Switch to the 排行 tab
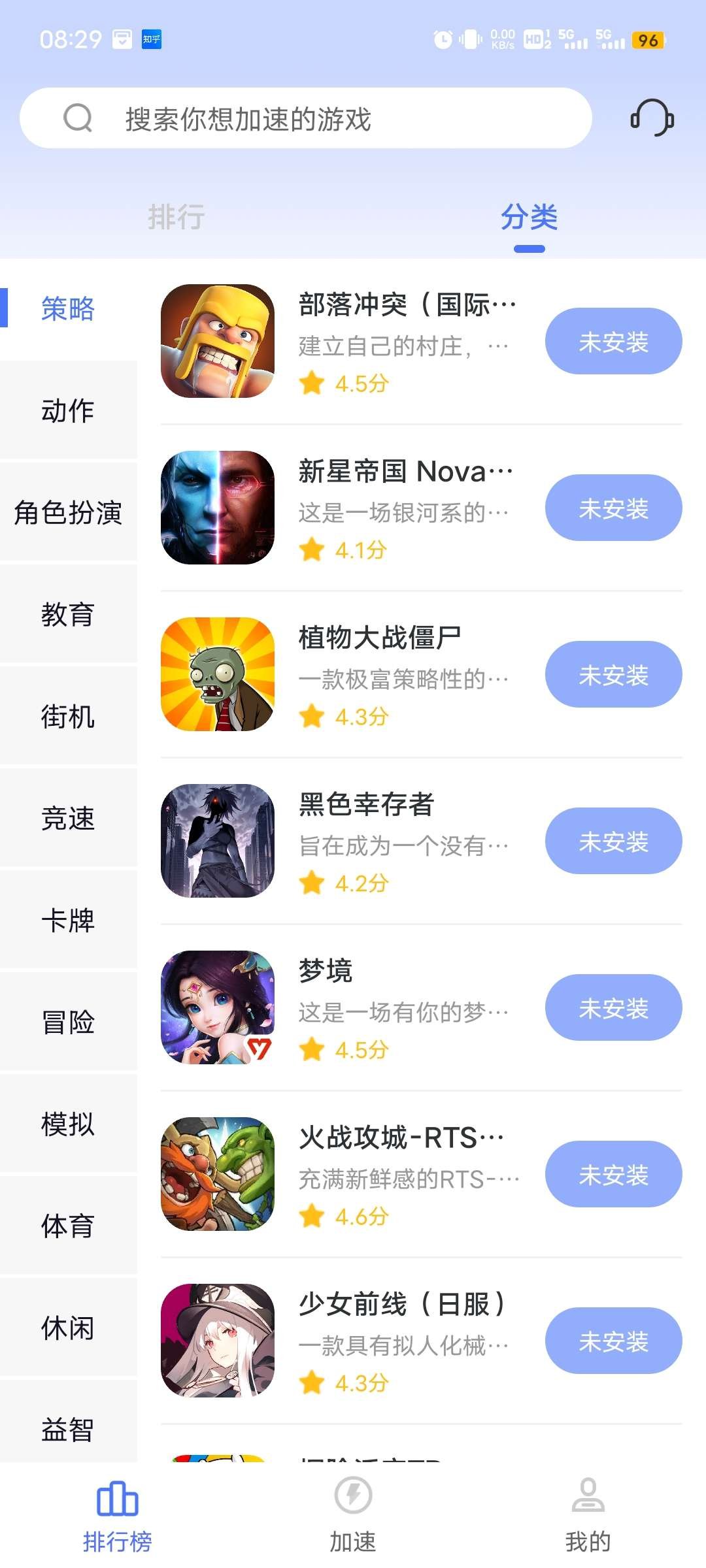This screenshot has height=1568, width=706. point(176,219)
